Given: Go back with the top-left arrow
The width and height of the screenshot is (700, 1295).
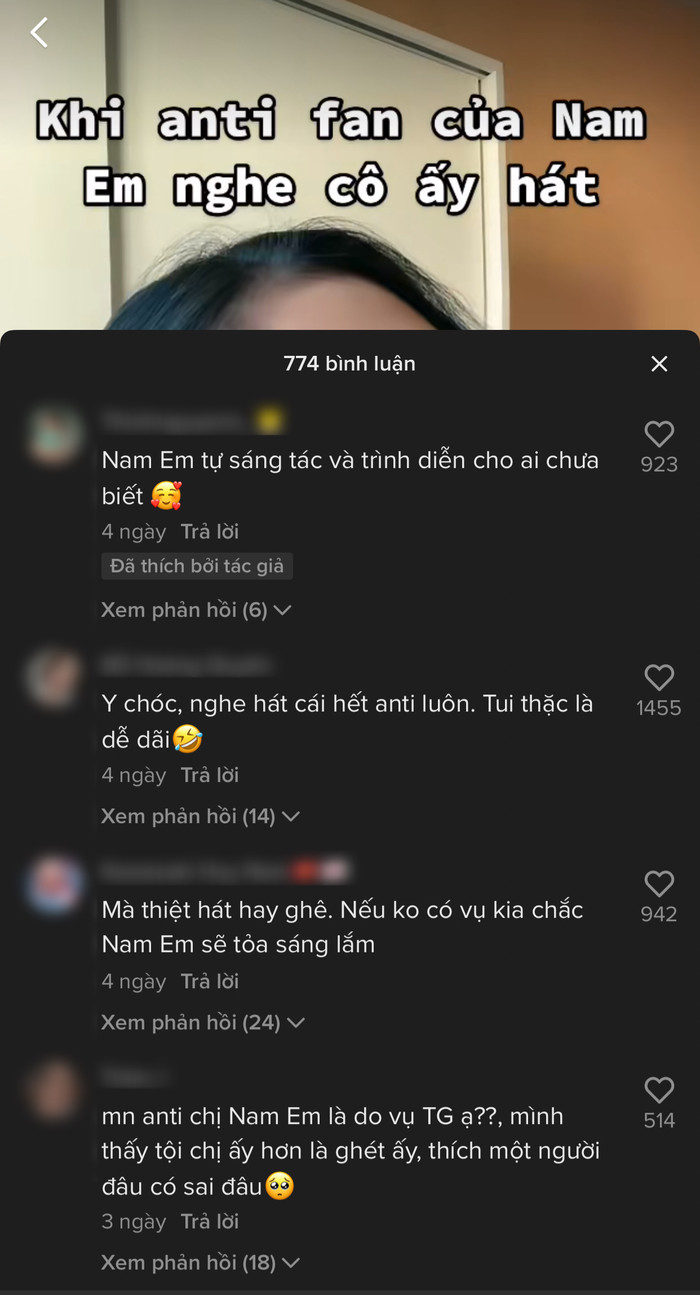Looking at the screenshot, I should (x=39, y=32).
